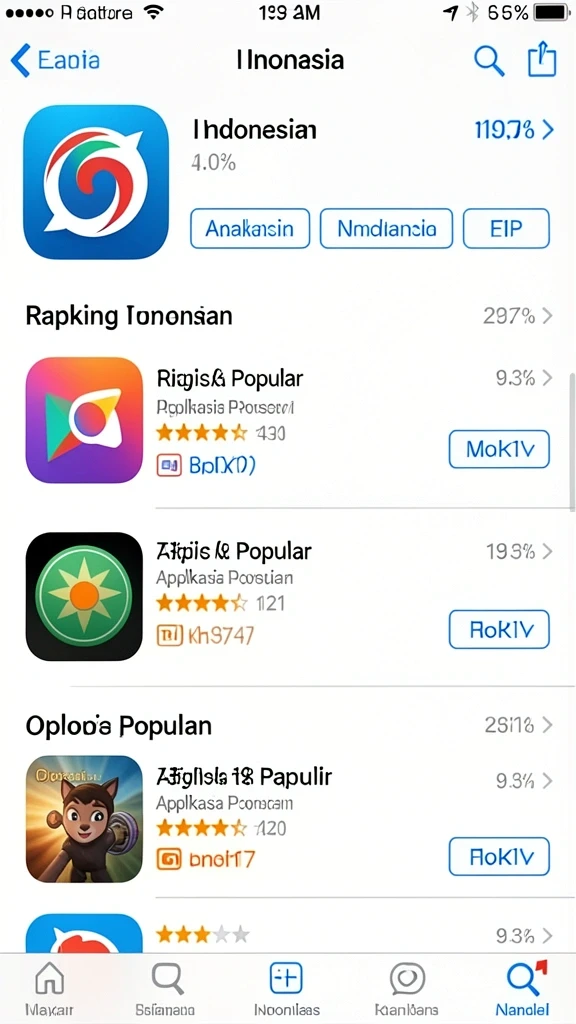Go back using the Eaoia arrow

pyautogui.click(x=56, y=61)
